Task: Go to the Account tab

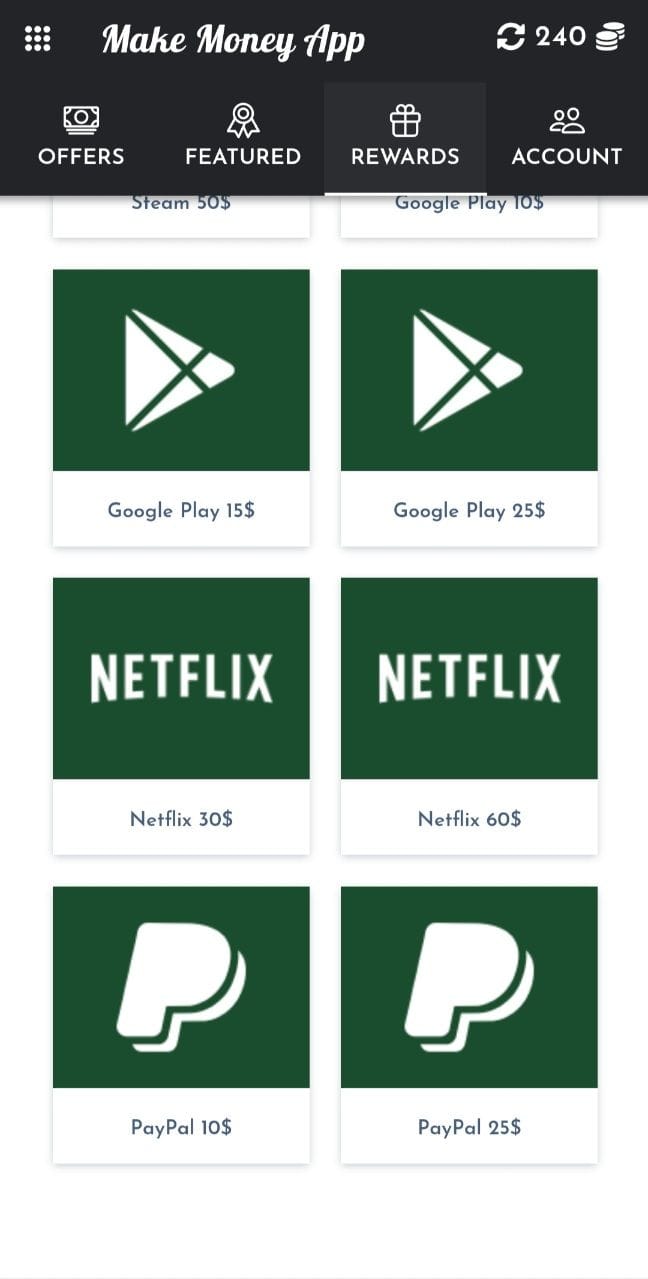Action: click(567, 138)
